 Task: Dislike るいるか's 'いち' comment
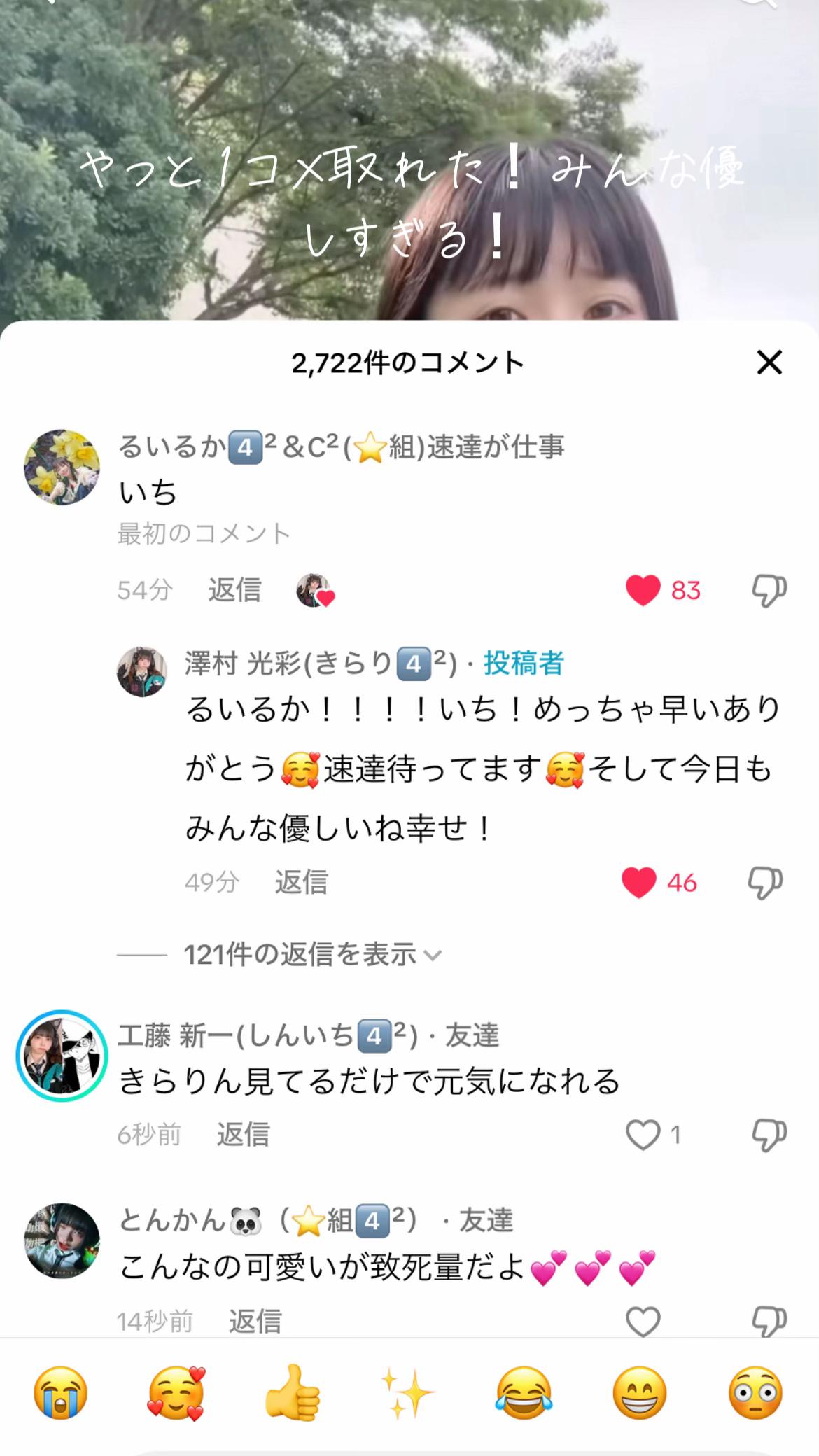click(x=769, y=590)
